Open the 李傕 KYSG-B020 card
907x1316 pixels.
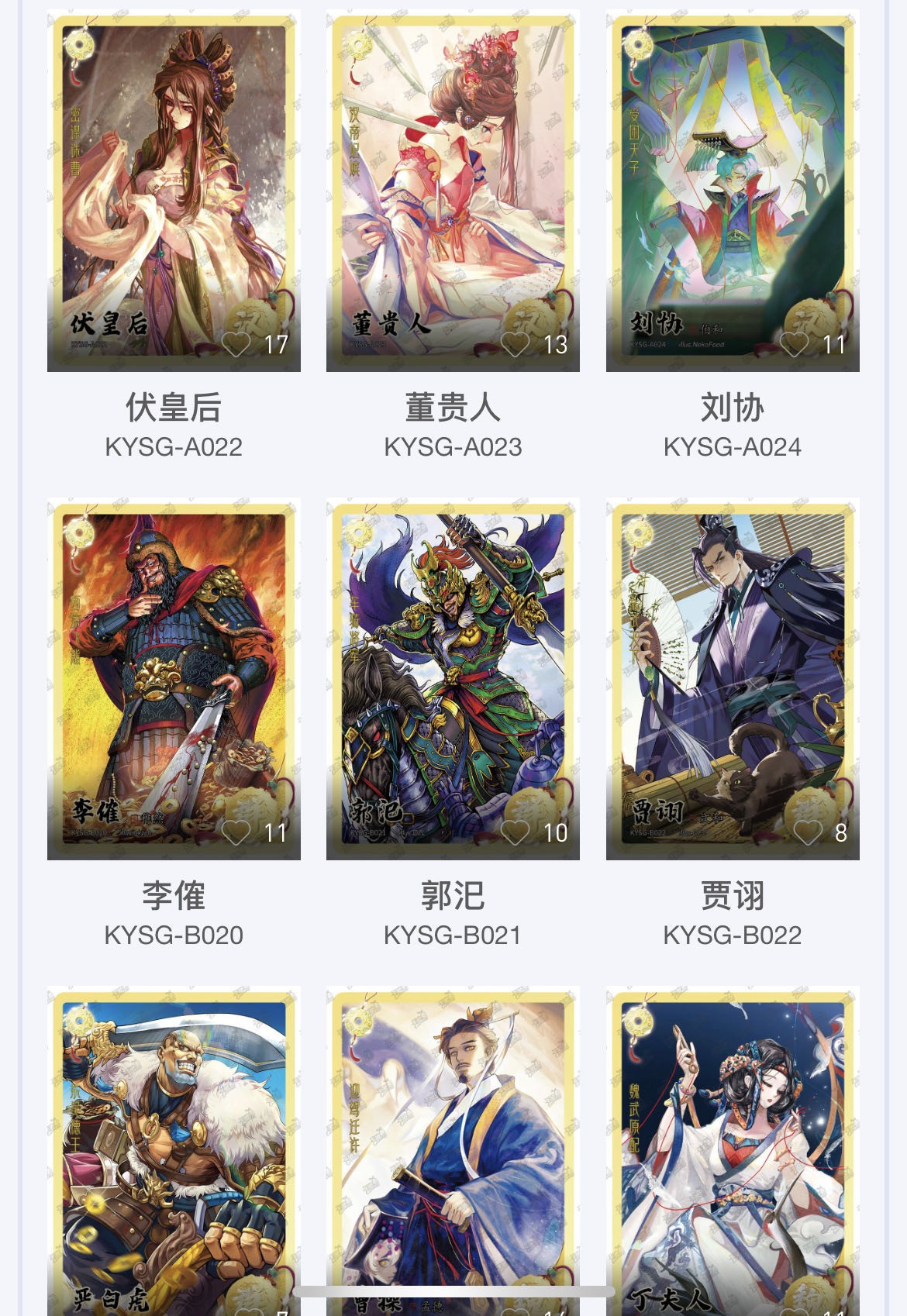point(174,678)
